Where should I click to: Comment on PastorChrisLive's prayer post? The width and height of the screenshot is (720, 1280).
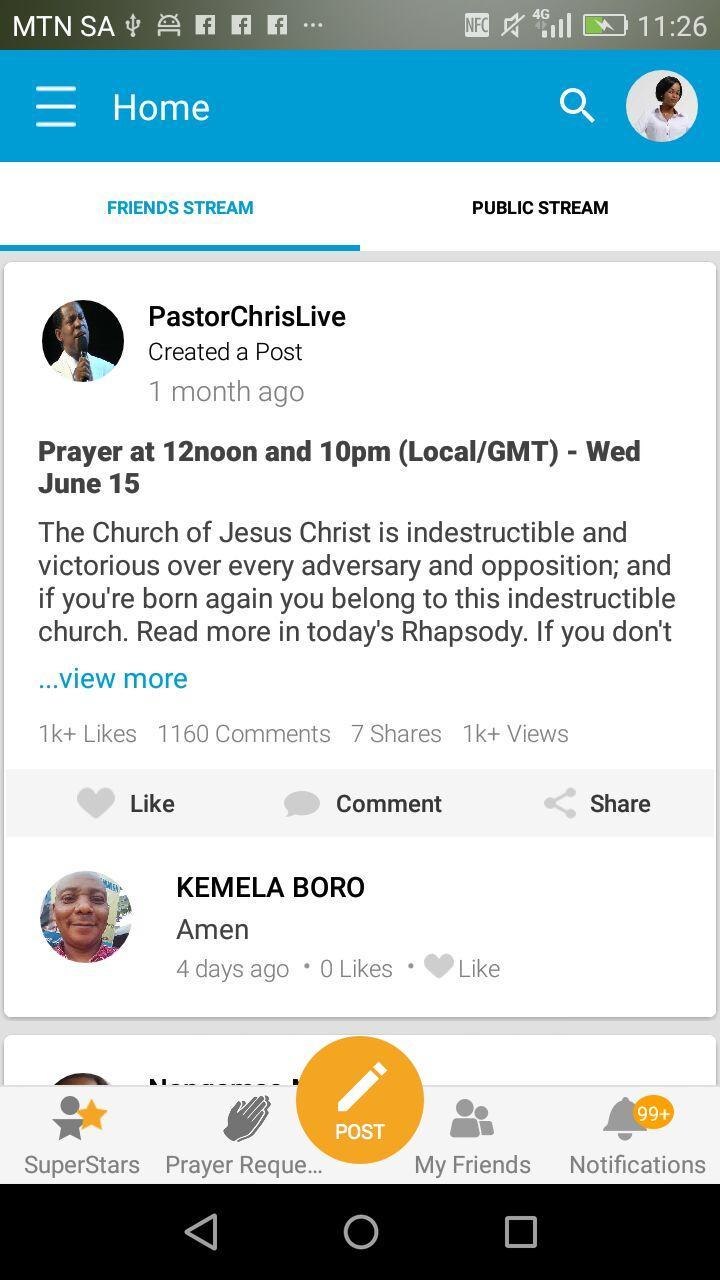point(363,803)
